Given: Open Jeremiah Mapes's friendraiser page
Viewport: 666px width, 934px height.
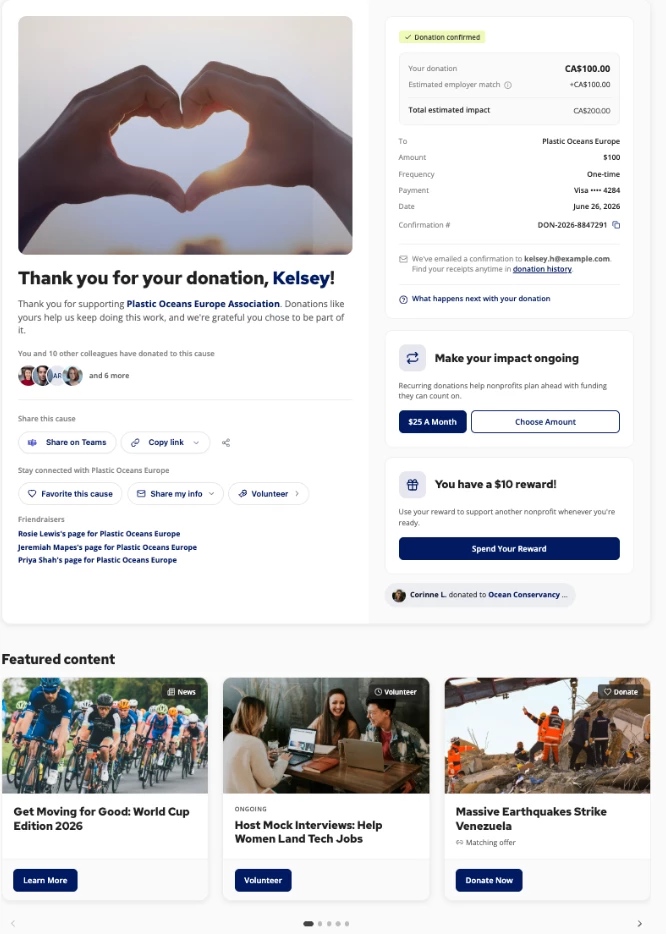Looking at the screenshot, I should pyautogui.click(x=107, y=547).
